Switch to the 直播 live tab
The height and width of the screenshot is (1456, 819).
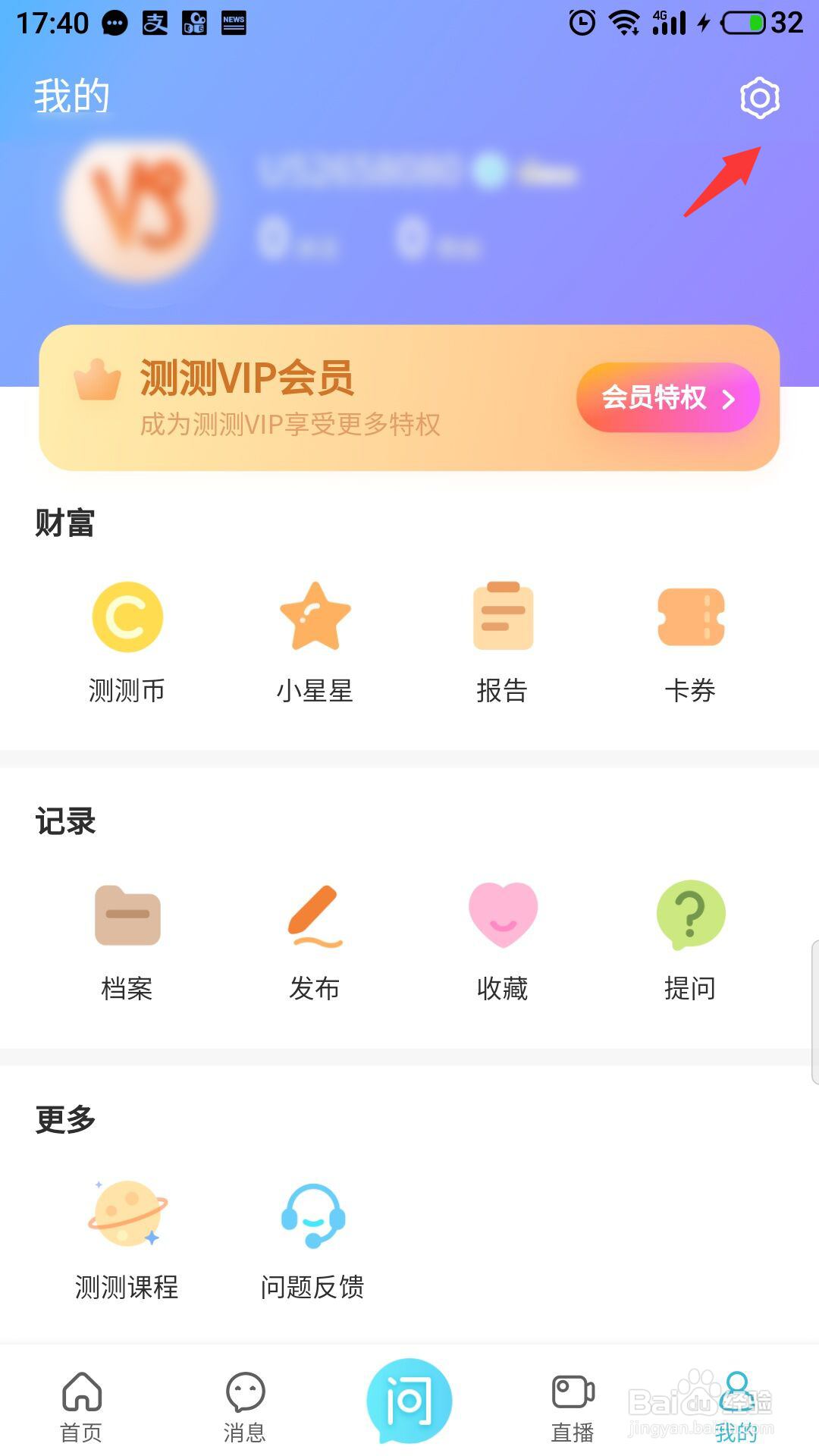[x=573, y=1406]
